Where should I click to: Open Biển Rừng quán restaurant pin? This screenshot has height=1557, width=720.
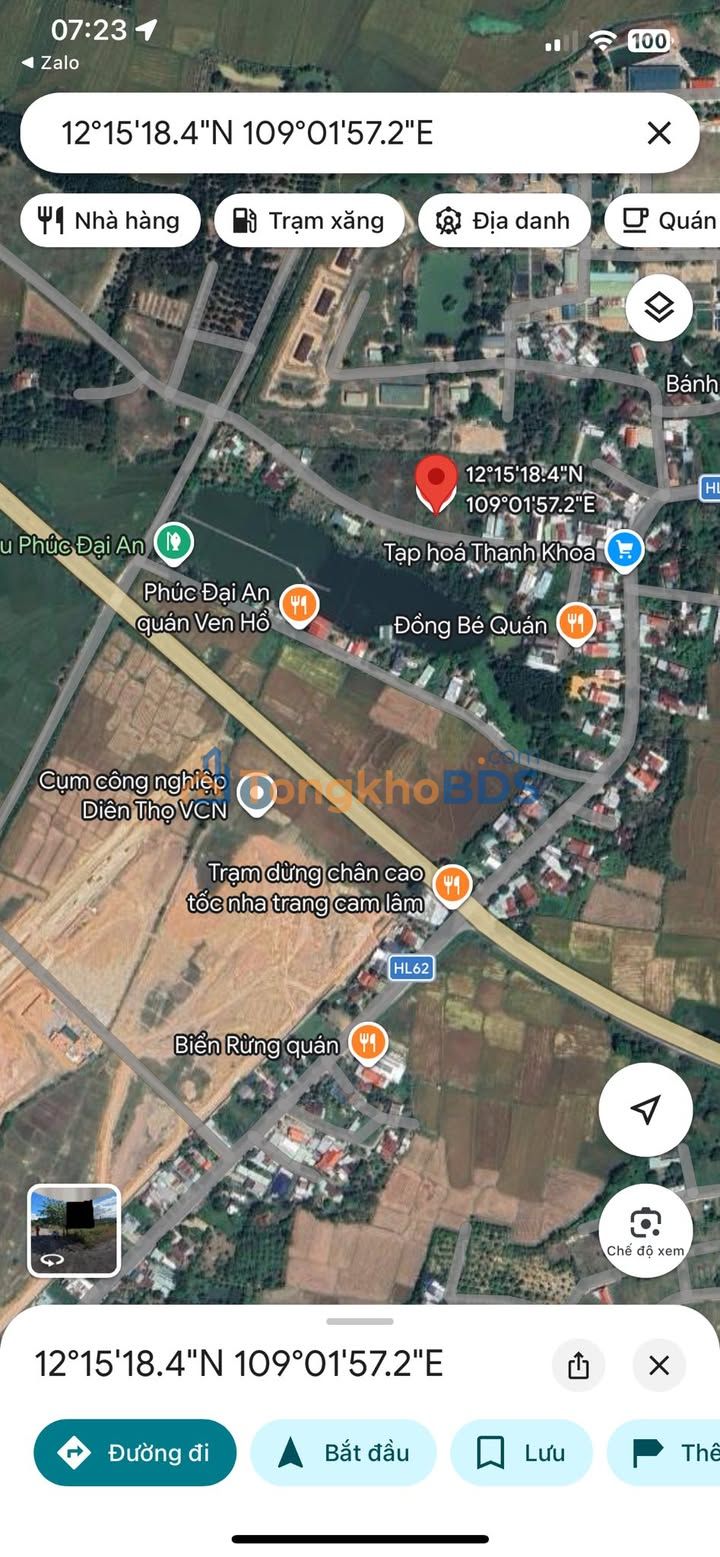[x=368, y=1043]
